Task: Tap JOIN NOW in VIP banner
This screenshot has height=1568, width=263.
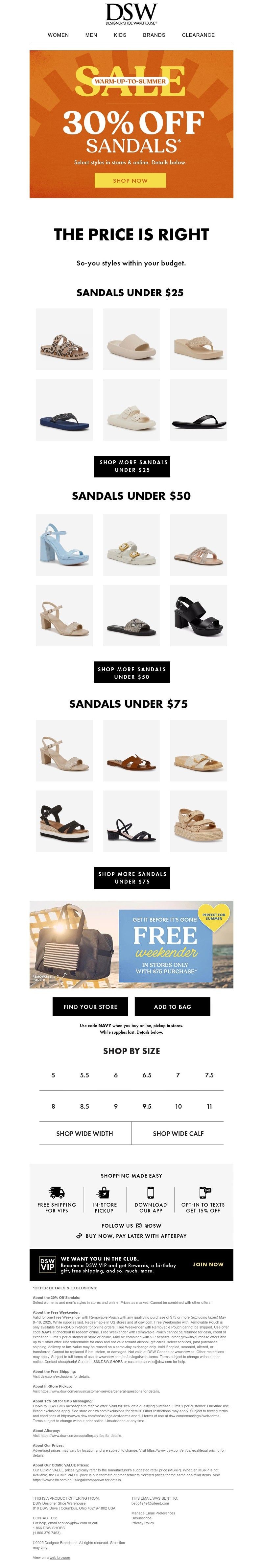Action: point(208,1264)
